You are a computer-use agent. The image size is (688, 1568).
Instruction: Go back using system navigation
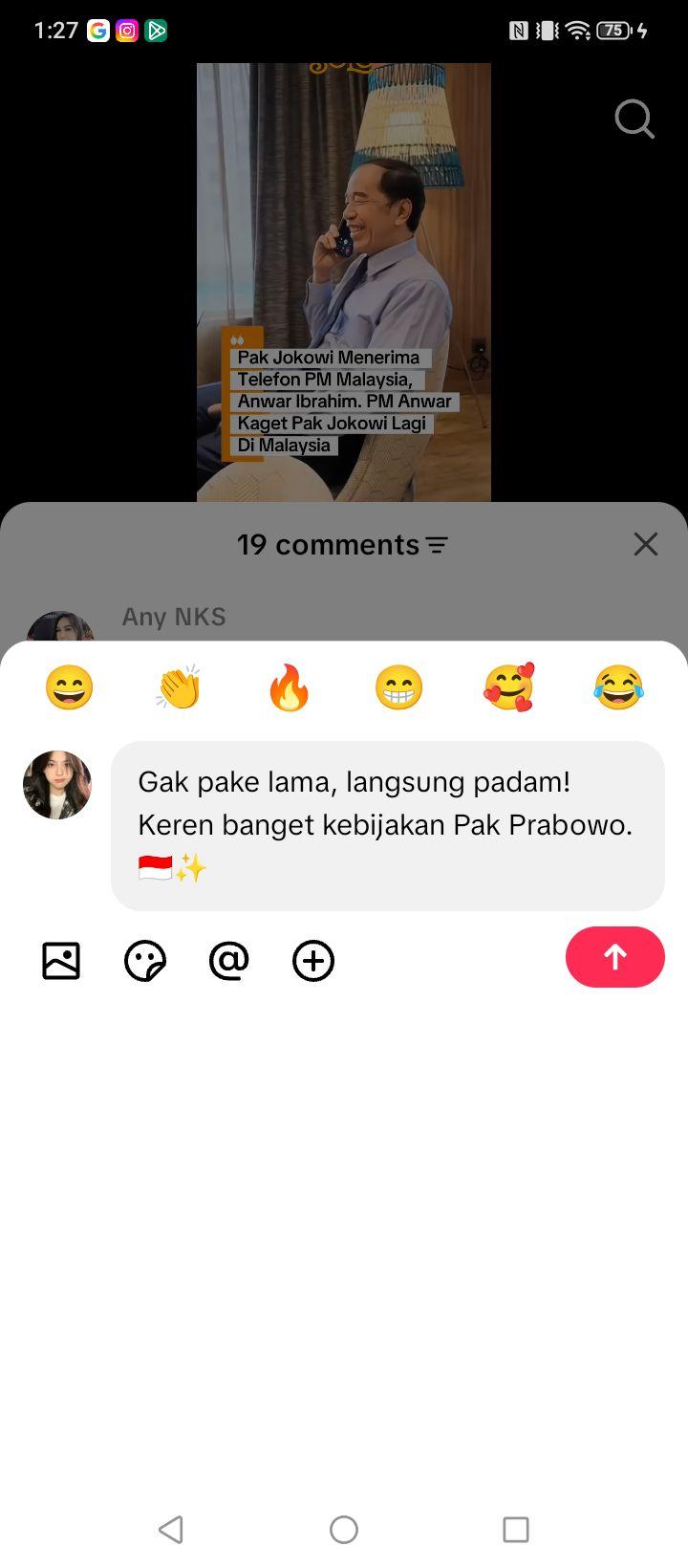(x=171, y=1530)
